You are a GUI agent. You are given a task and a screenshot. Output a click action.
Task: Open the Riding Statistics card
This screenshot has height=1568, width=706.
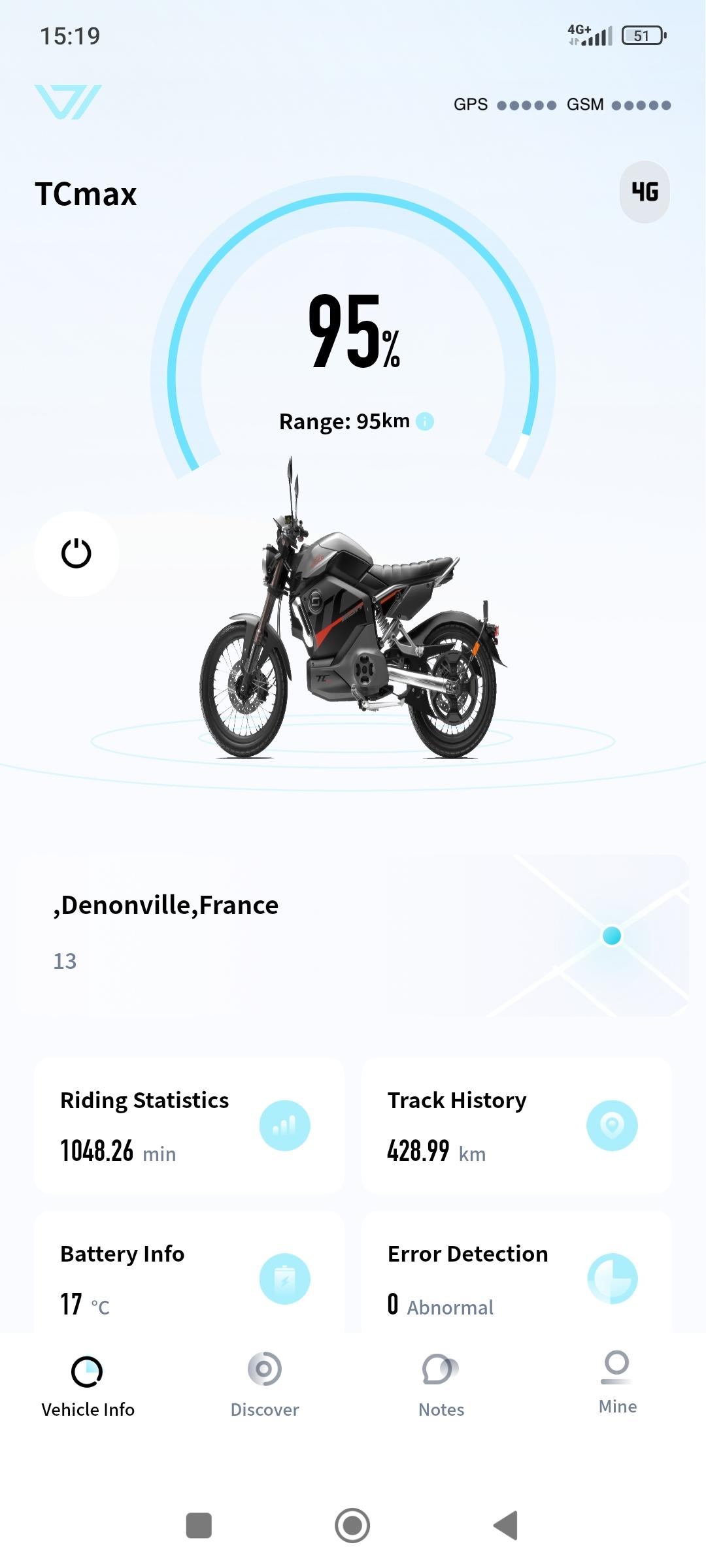point(189,1125)
